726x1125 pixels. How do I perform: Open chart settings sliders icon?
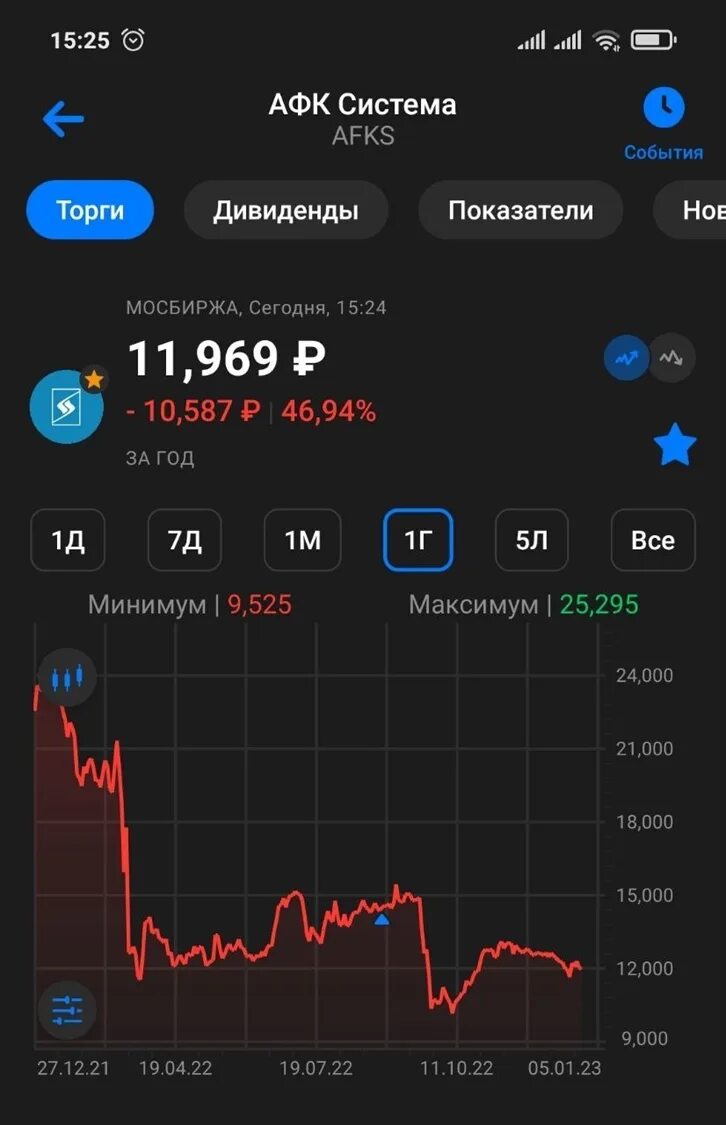coord(67,1010)
